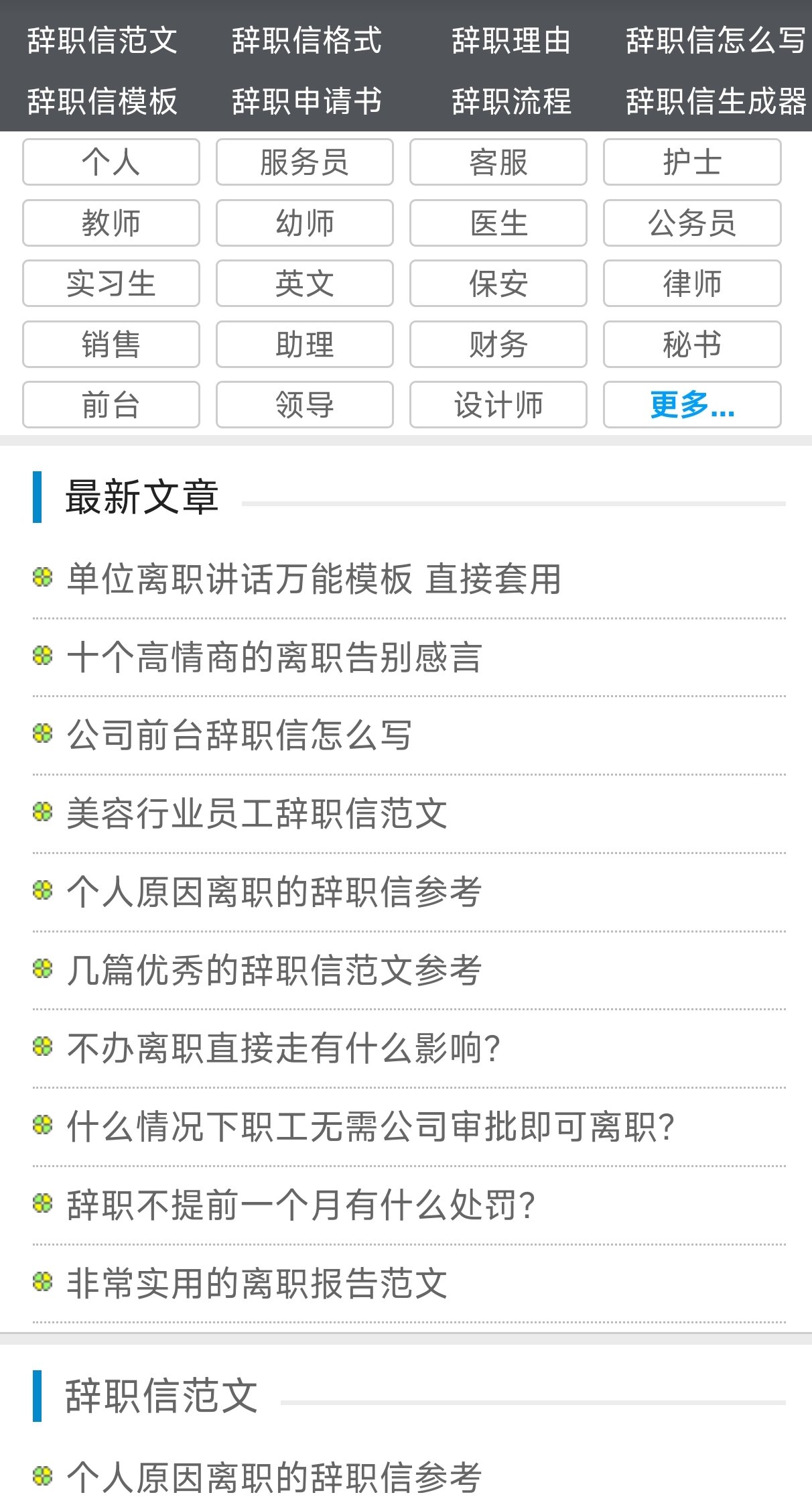Select 辞职流程 in the top navigation

pyautogui.click(x=511, y=101)
